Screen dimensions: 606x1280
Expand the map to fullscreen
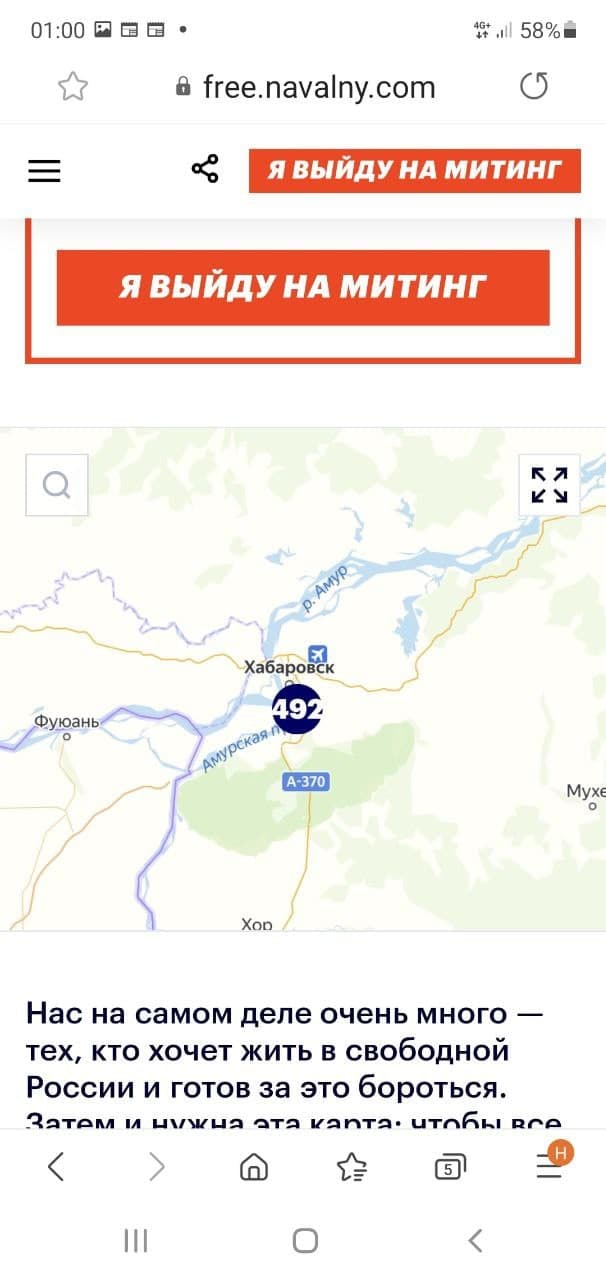click(549, 485)
